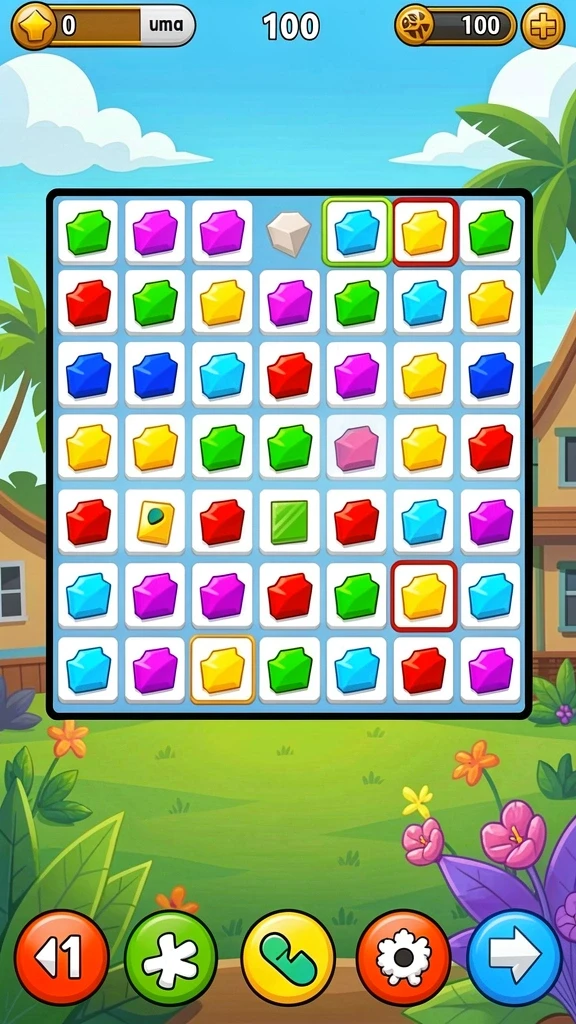576x1024 pixels.
Task: Tap the blue arrow button
Action: 515,957
